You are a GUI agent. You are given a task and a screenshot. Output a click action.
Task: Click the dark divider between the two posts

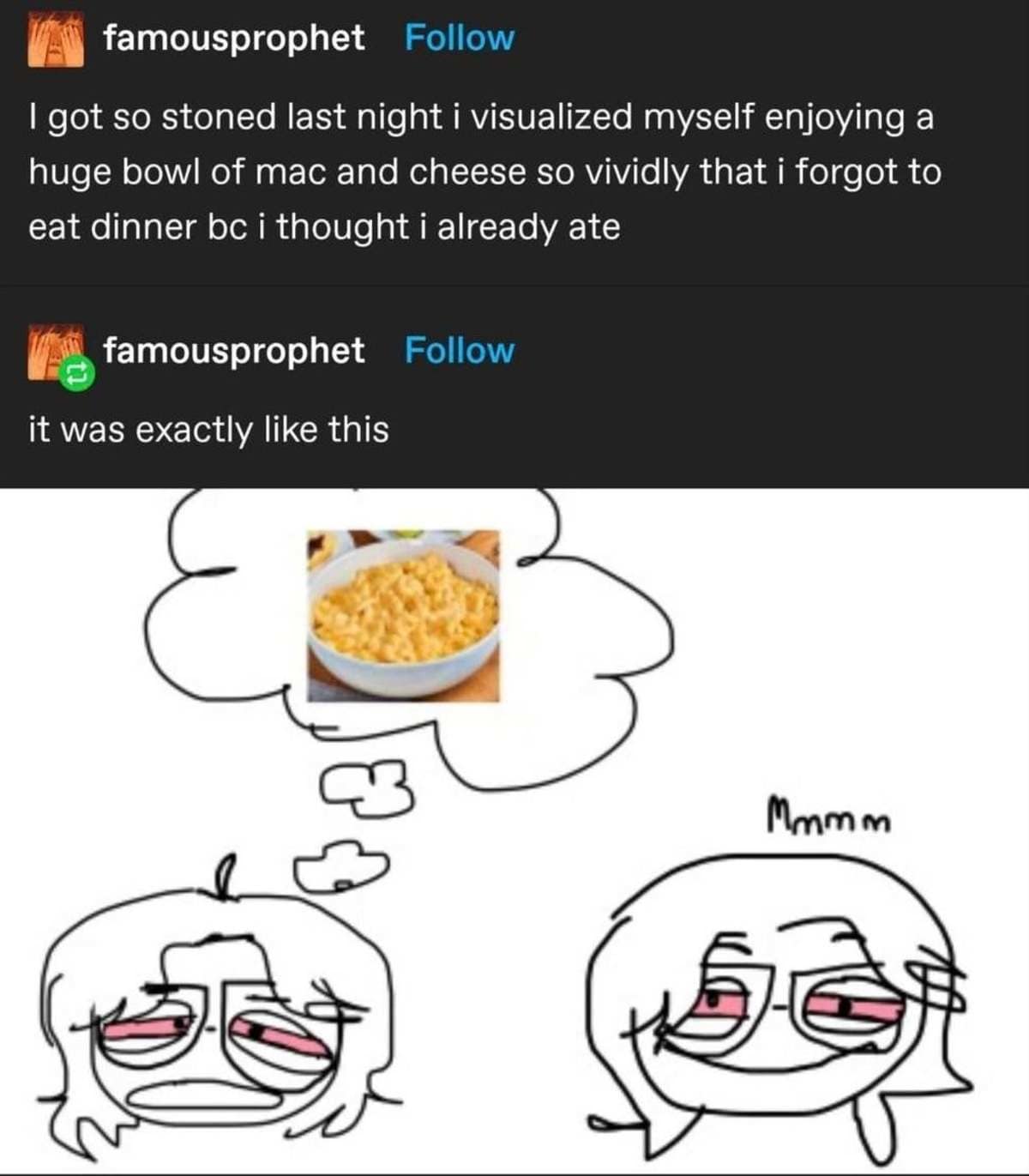(x=514, y=287)
